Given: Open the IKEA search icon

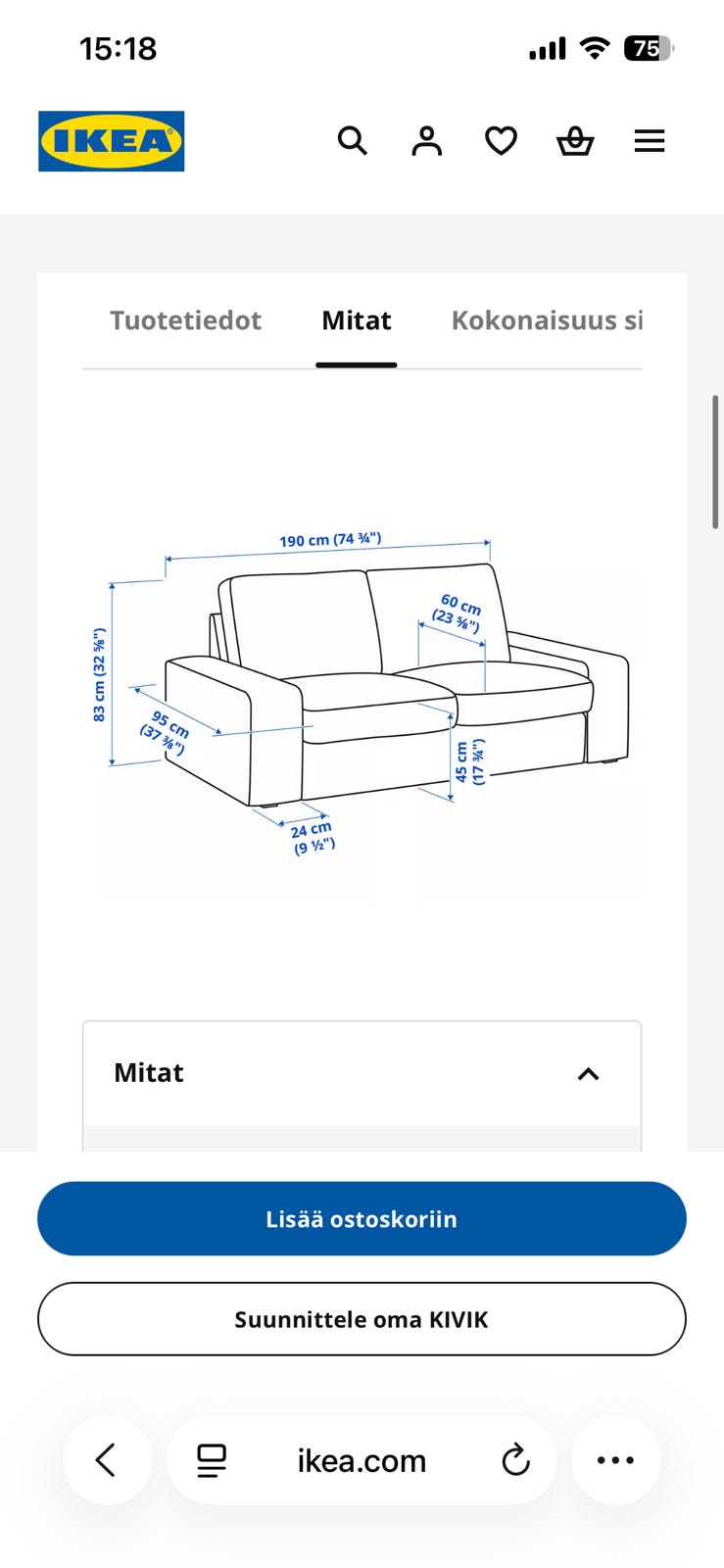Looking at the screenshot, I should point(353,141).
